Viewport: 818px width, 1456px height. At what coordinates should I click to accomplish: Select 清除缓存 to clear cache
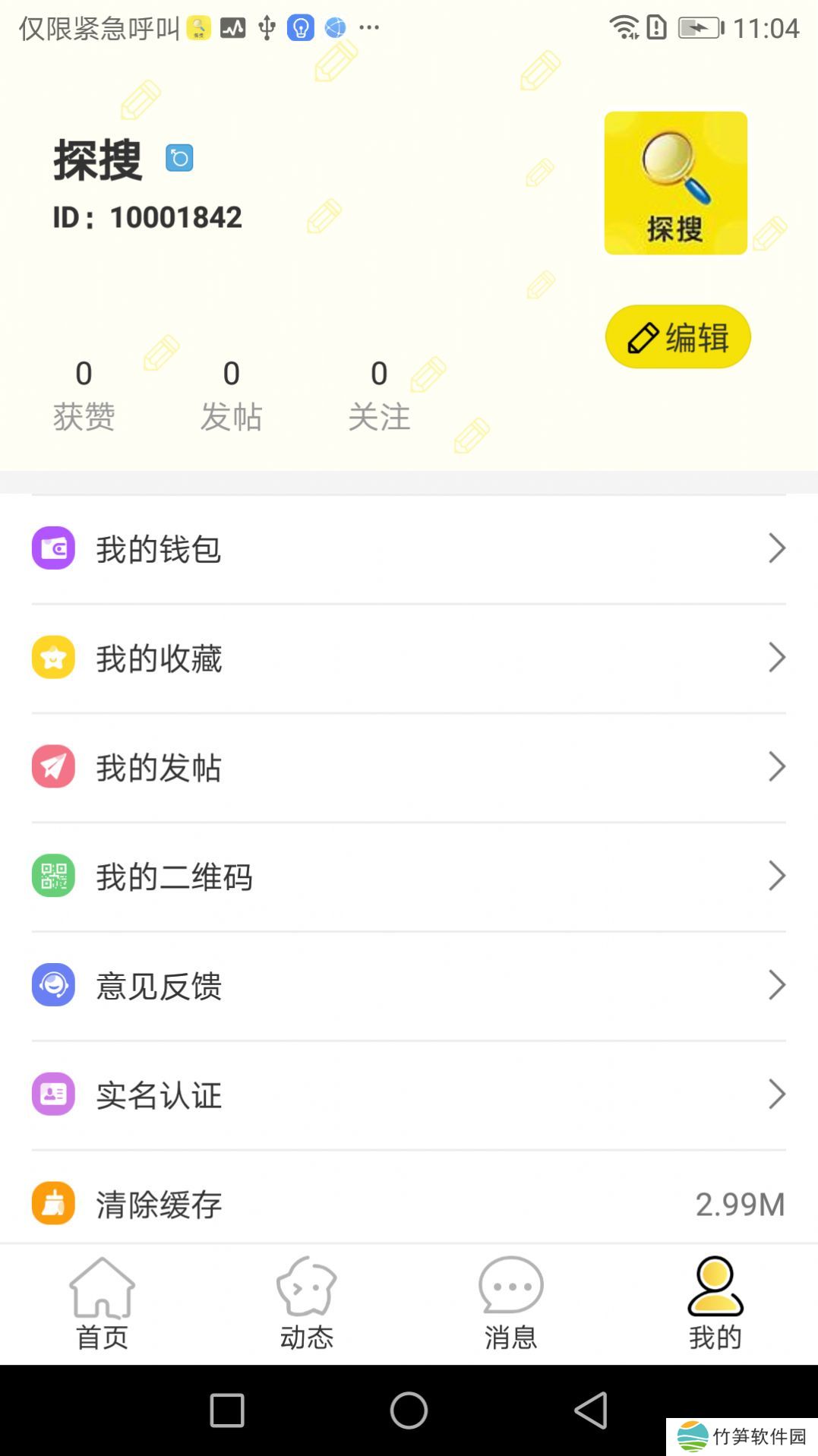(409, 1204)
